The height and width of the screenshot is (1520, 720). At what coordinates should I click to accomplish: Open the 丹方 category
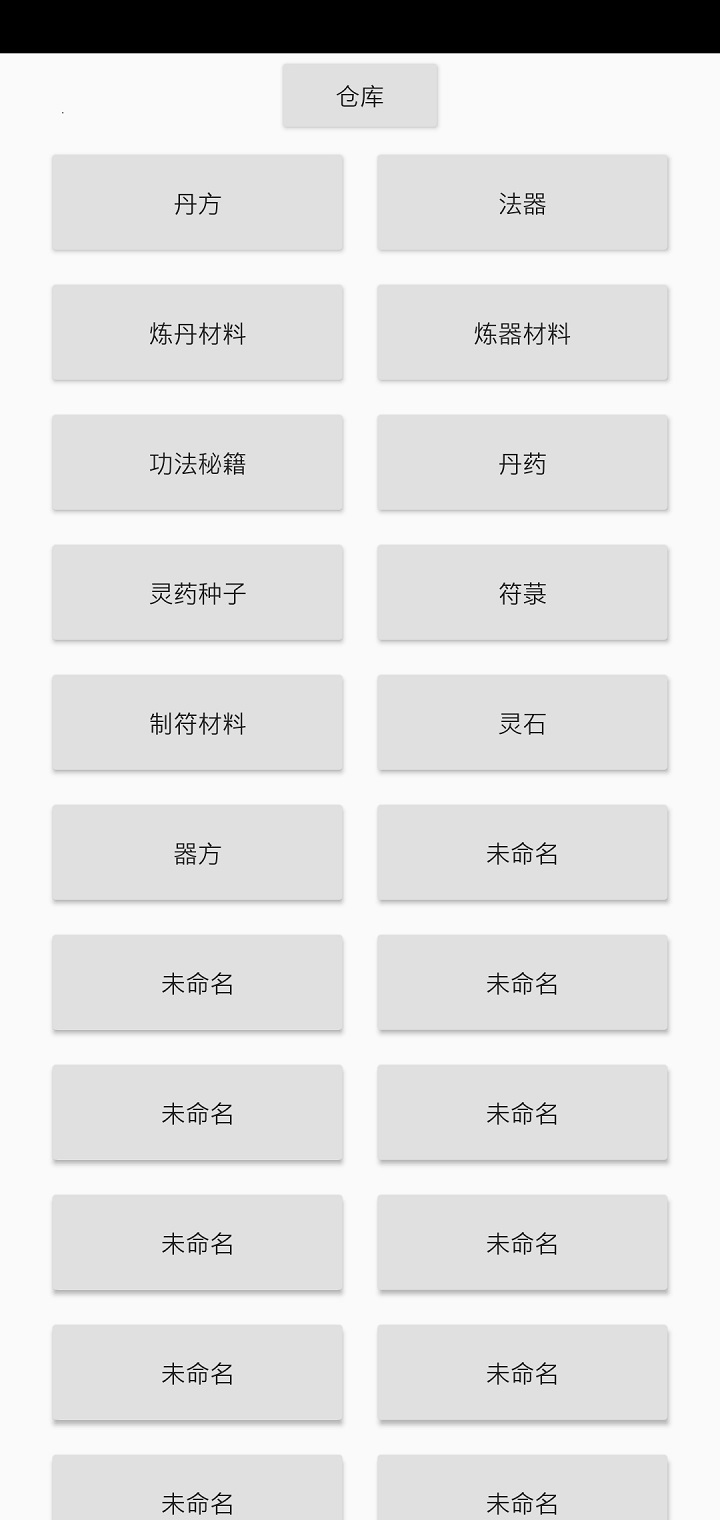tap(197, 203)
